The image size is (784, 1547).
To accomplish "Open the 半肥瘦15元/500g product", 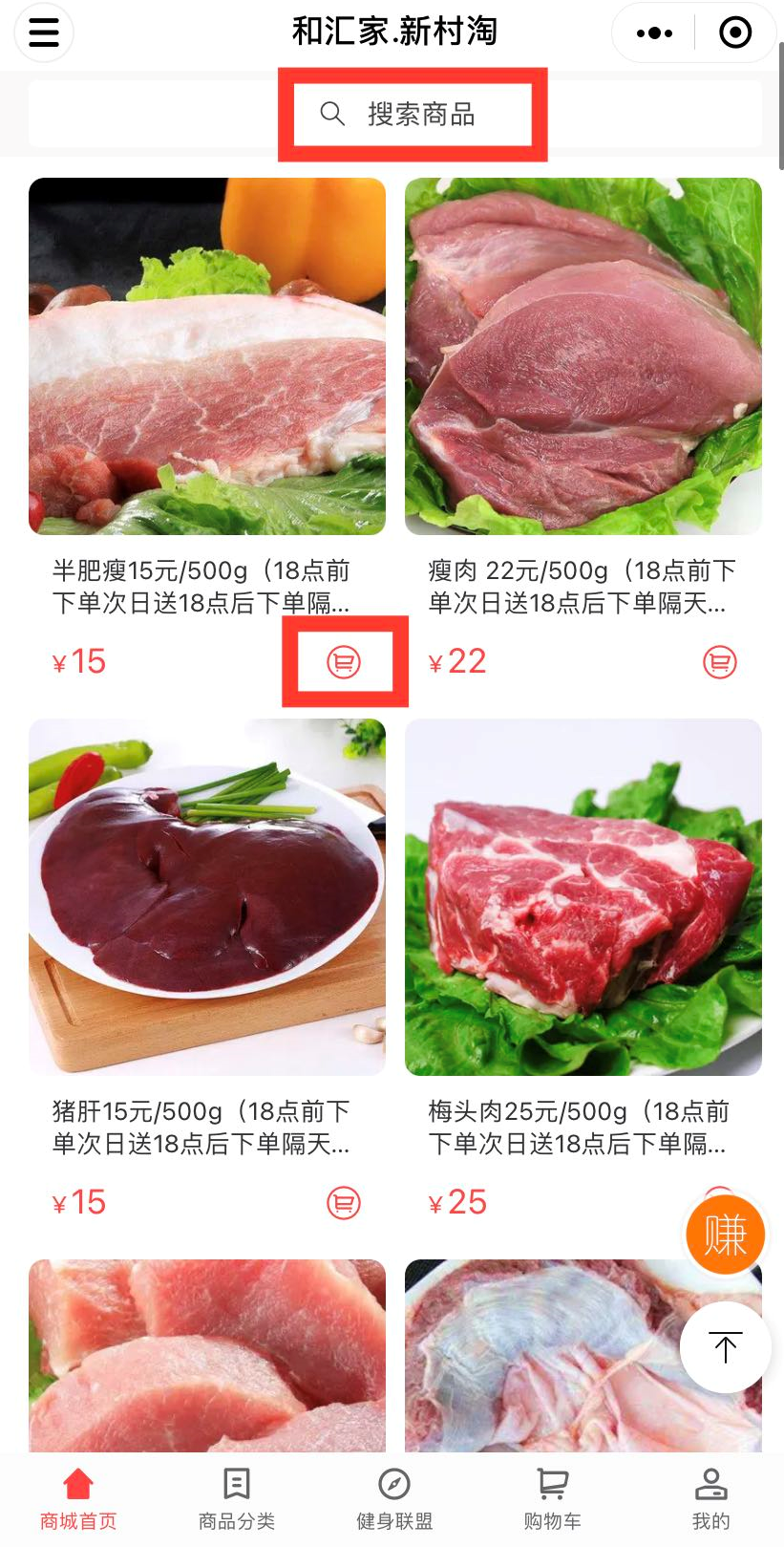I will (x=207, y=356).
